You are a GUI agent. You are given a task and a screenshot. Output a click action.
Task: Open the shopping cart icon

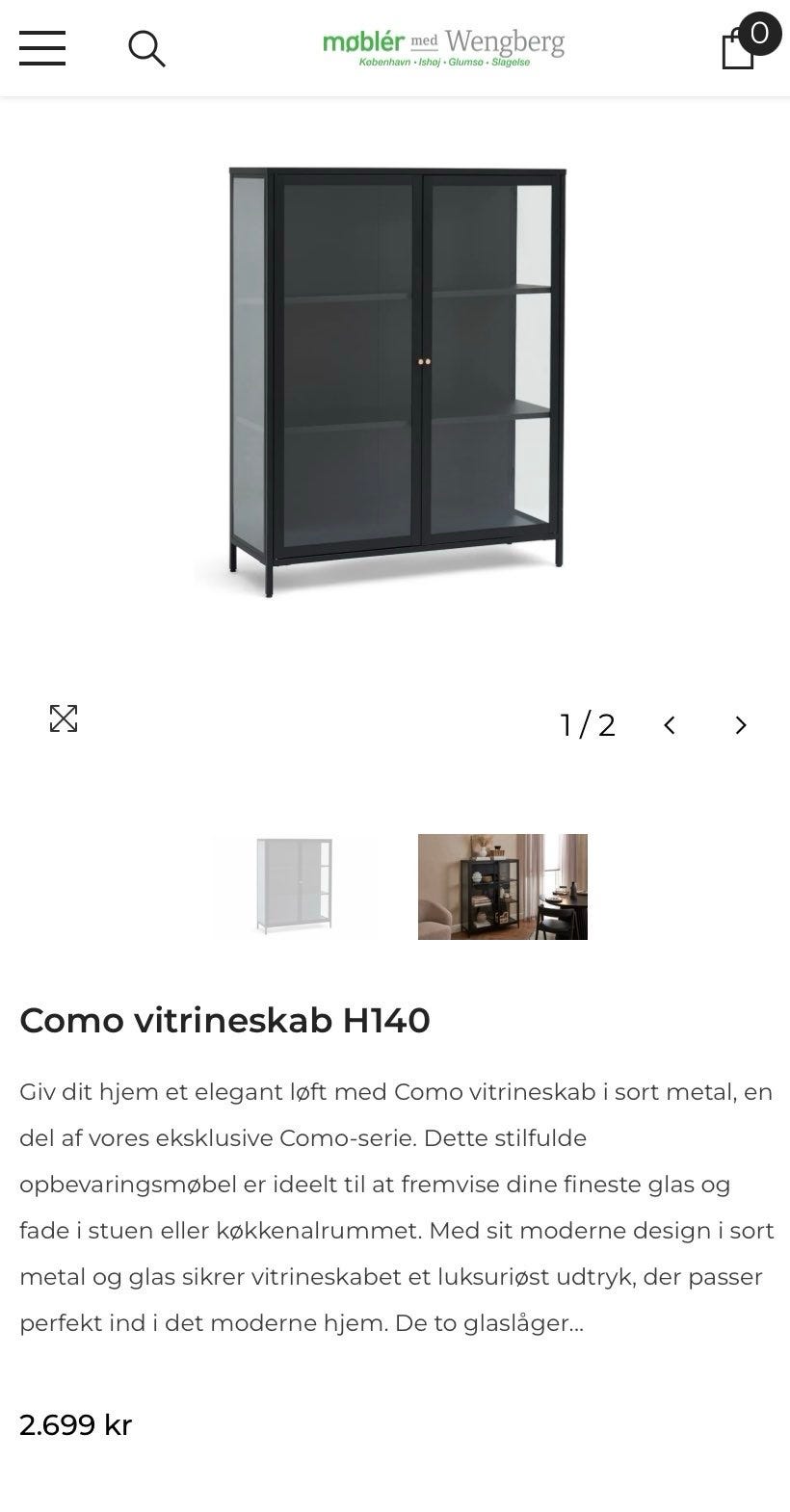point(737,53)
